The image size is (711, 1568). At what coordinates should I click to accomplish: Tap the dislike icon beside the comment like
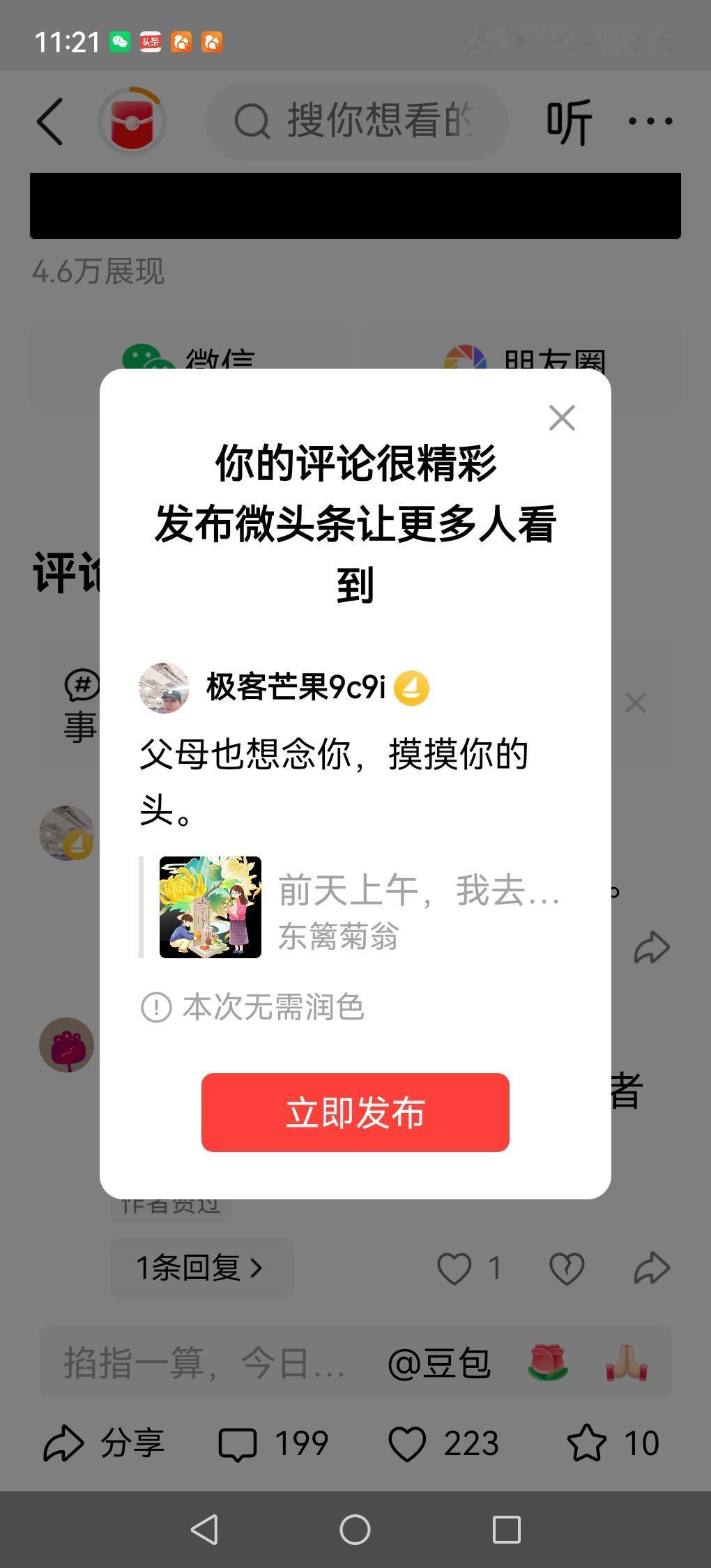566,1266
